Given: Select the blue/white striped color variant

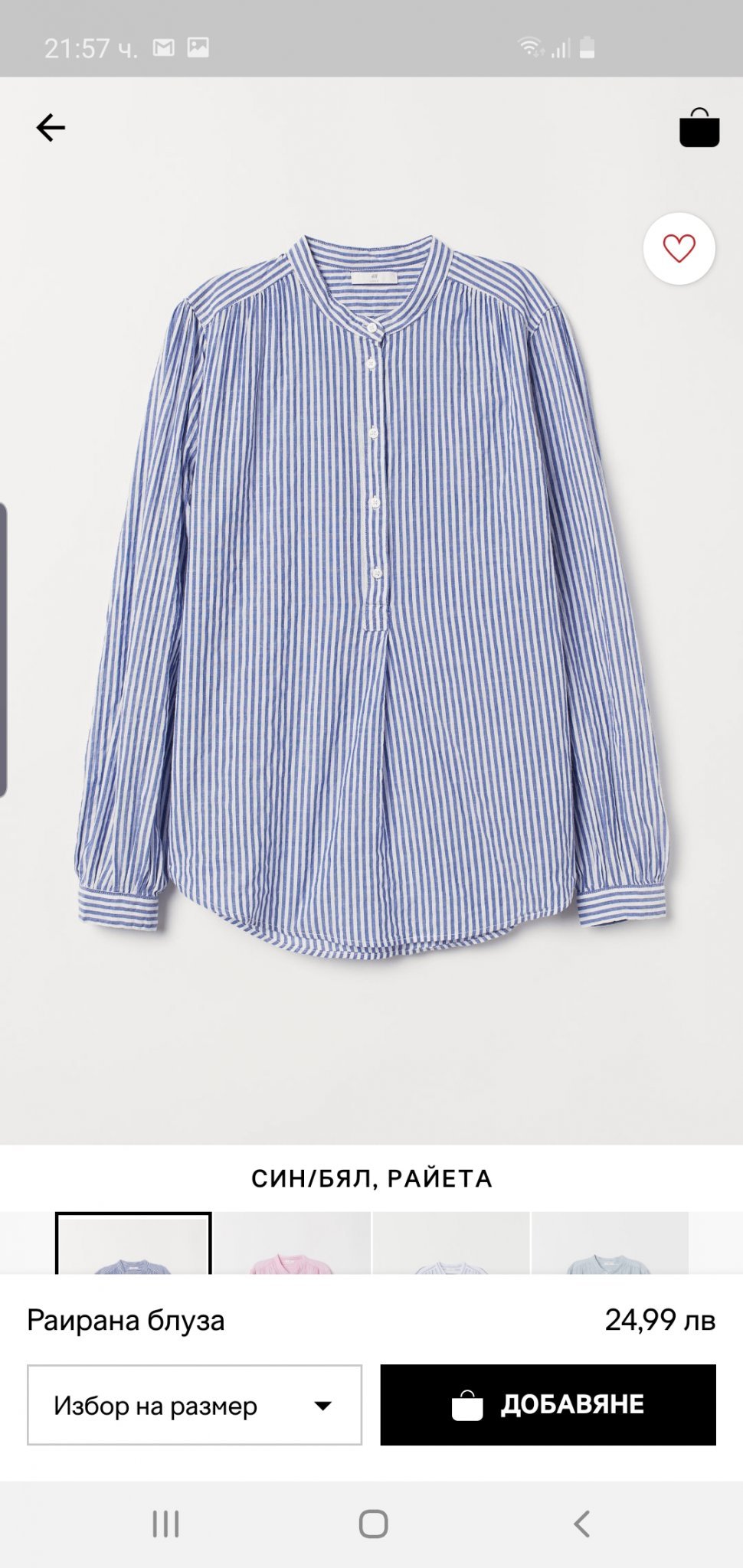Looking at the screenshot, I should 133,1246.
